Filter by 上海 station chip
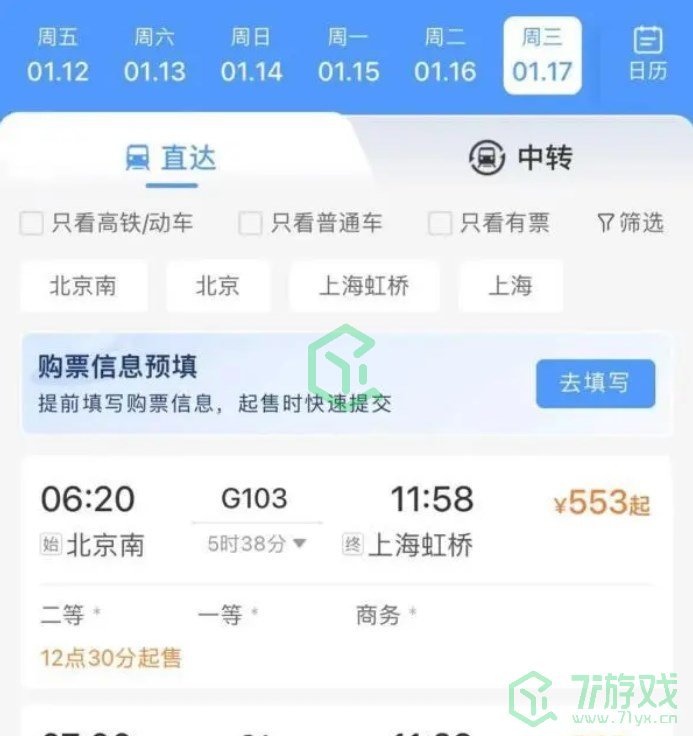 click(x=510, y=286)
